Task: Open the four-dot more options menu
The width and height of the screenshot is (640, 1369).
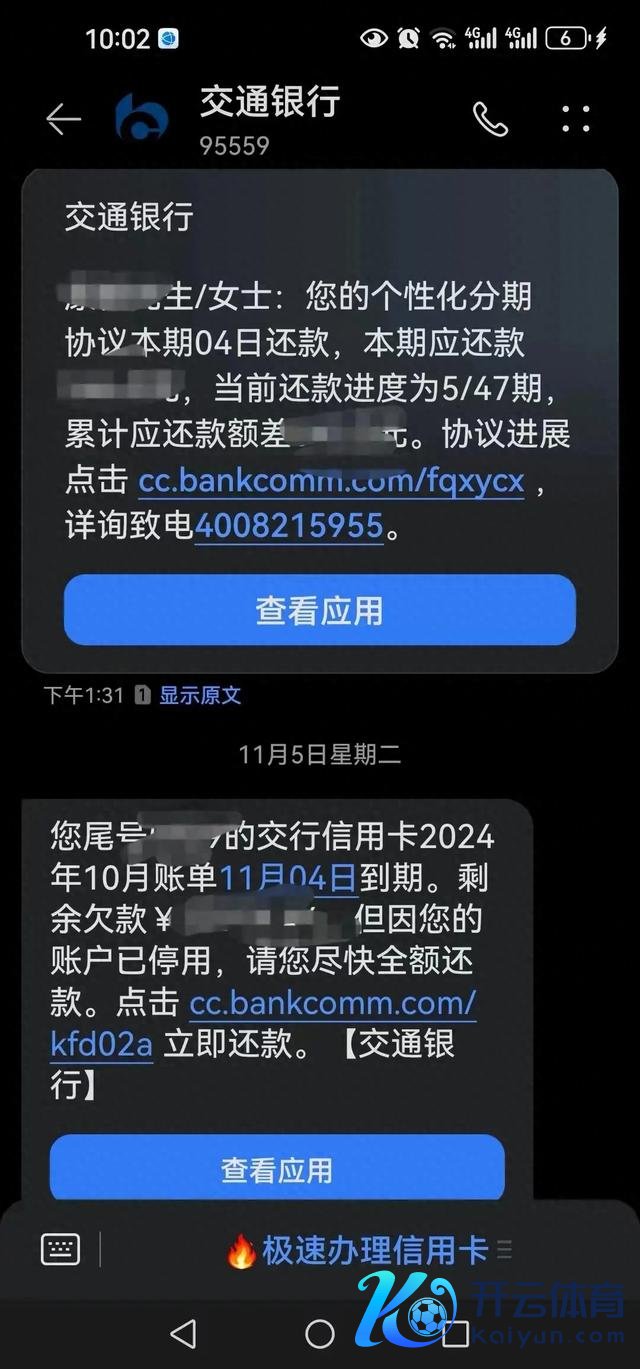Action: pyautogui.click(x=576, y=120)
